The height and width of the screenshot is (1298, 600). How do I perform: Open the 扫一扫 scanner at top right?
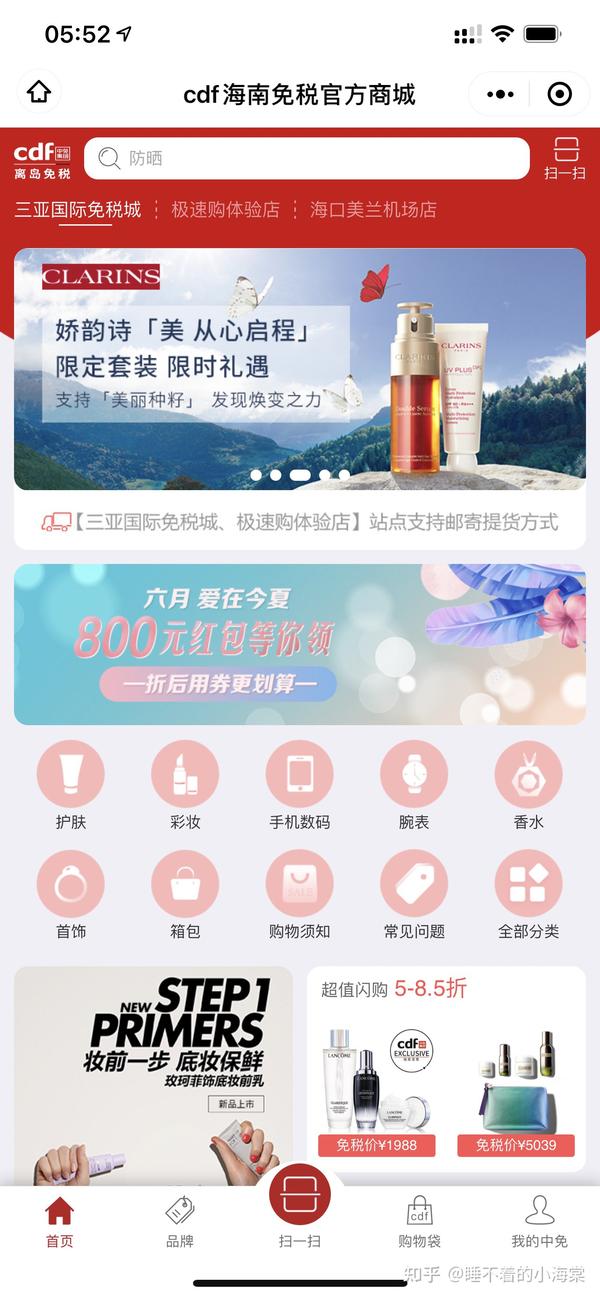pos(566,159)
